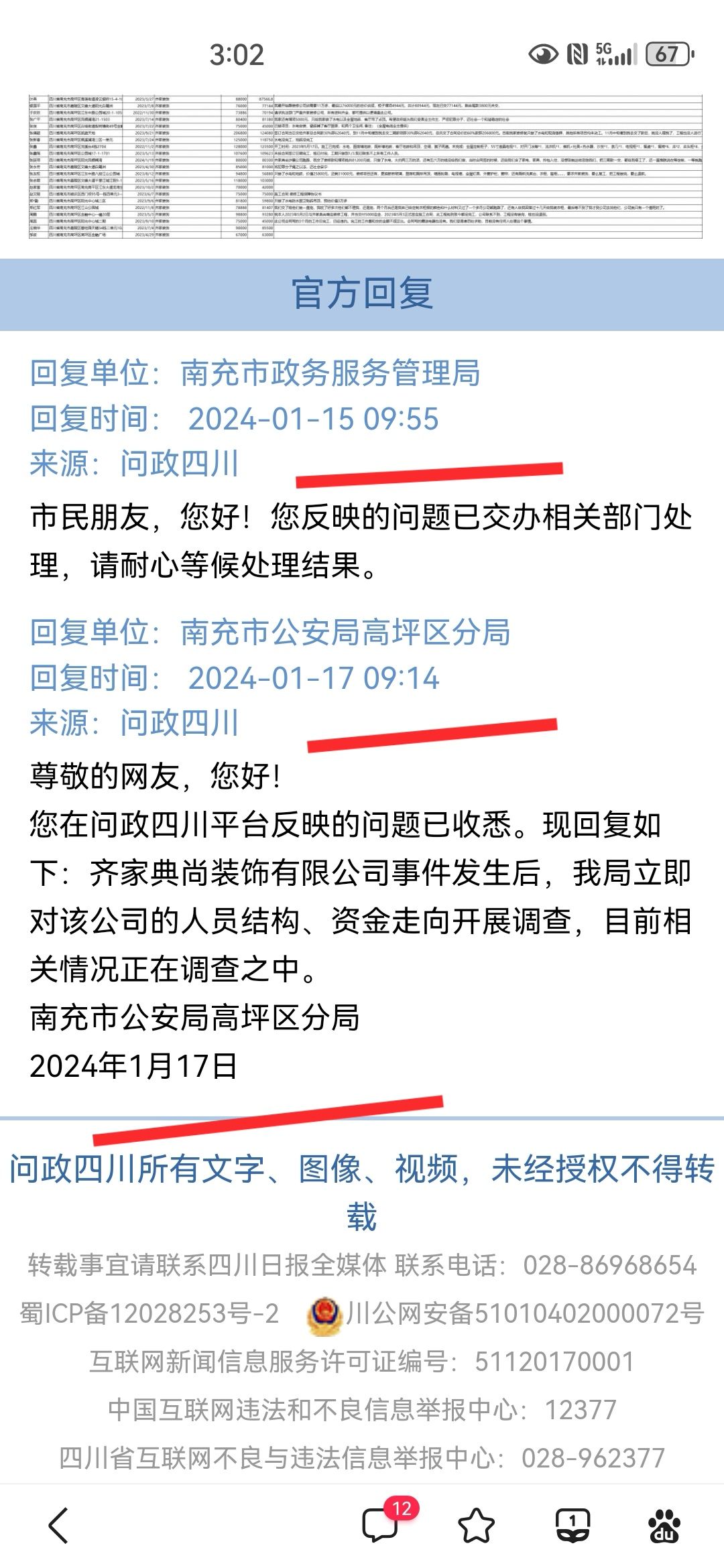Enlarge the spreadsheet image at top
724x1568 pixels.
pos(365,166)
